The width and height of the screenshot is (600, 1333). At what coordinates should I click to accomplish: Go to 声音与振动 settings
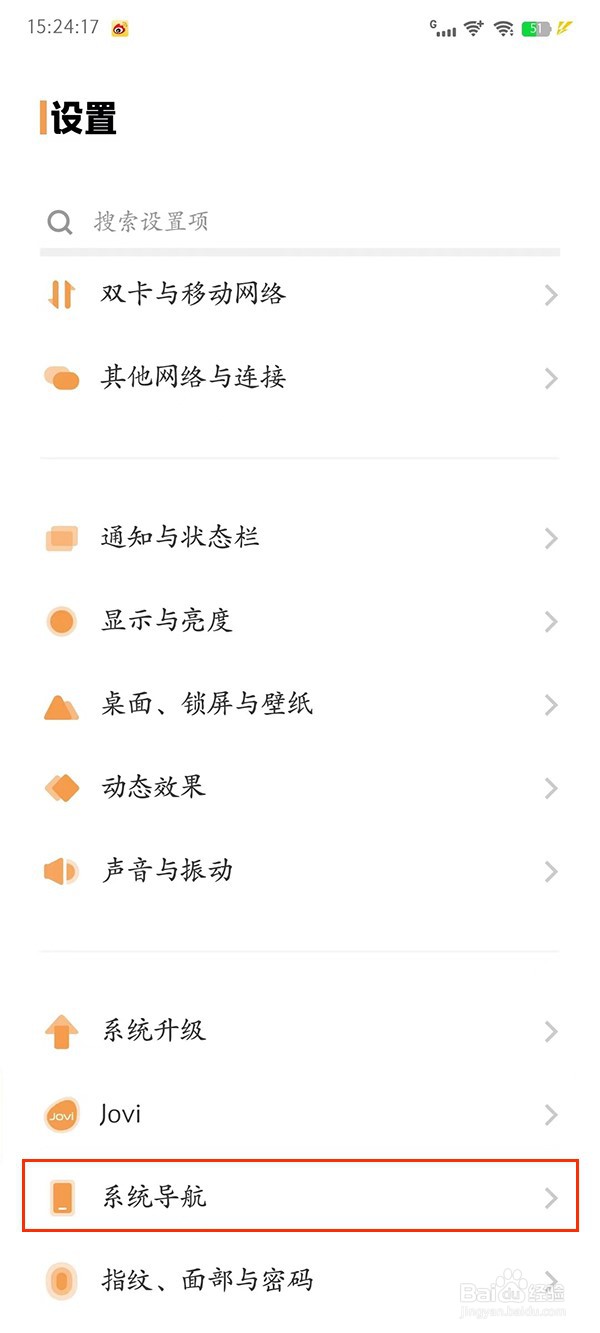click(300, 871)
